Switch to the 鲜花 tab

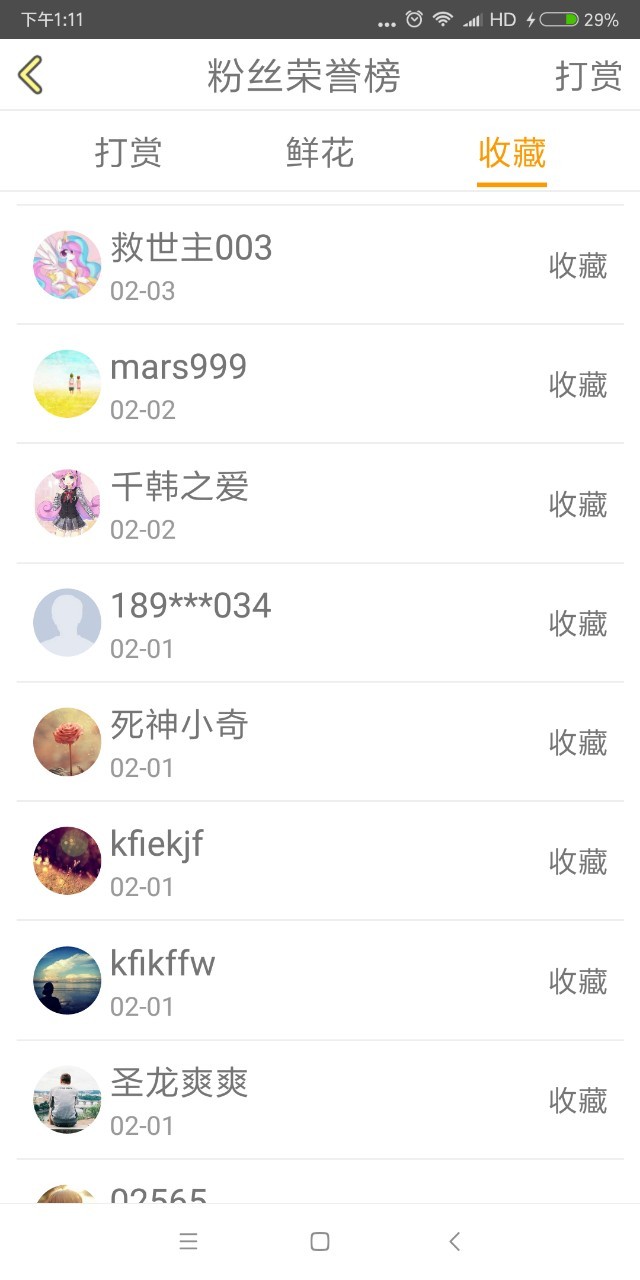click(320, 153)
